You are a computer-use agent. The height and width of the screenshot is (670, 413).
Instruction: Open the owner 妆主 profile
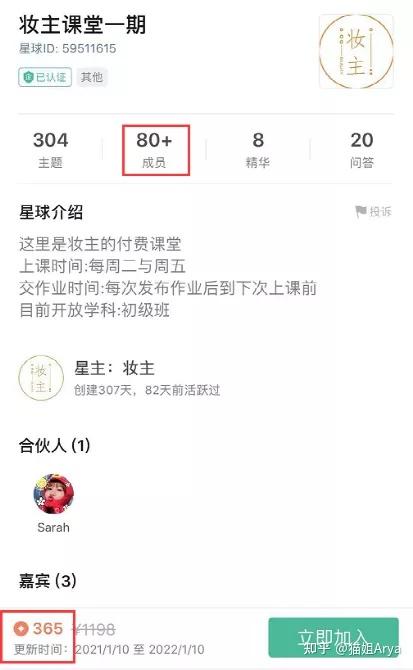coord(119,378)
